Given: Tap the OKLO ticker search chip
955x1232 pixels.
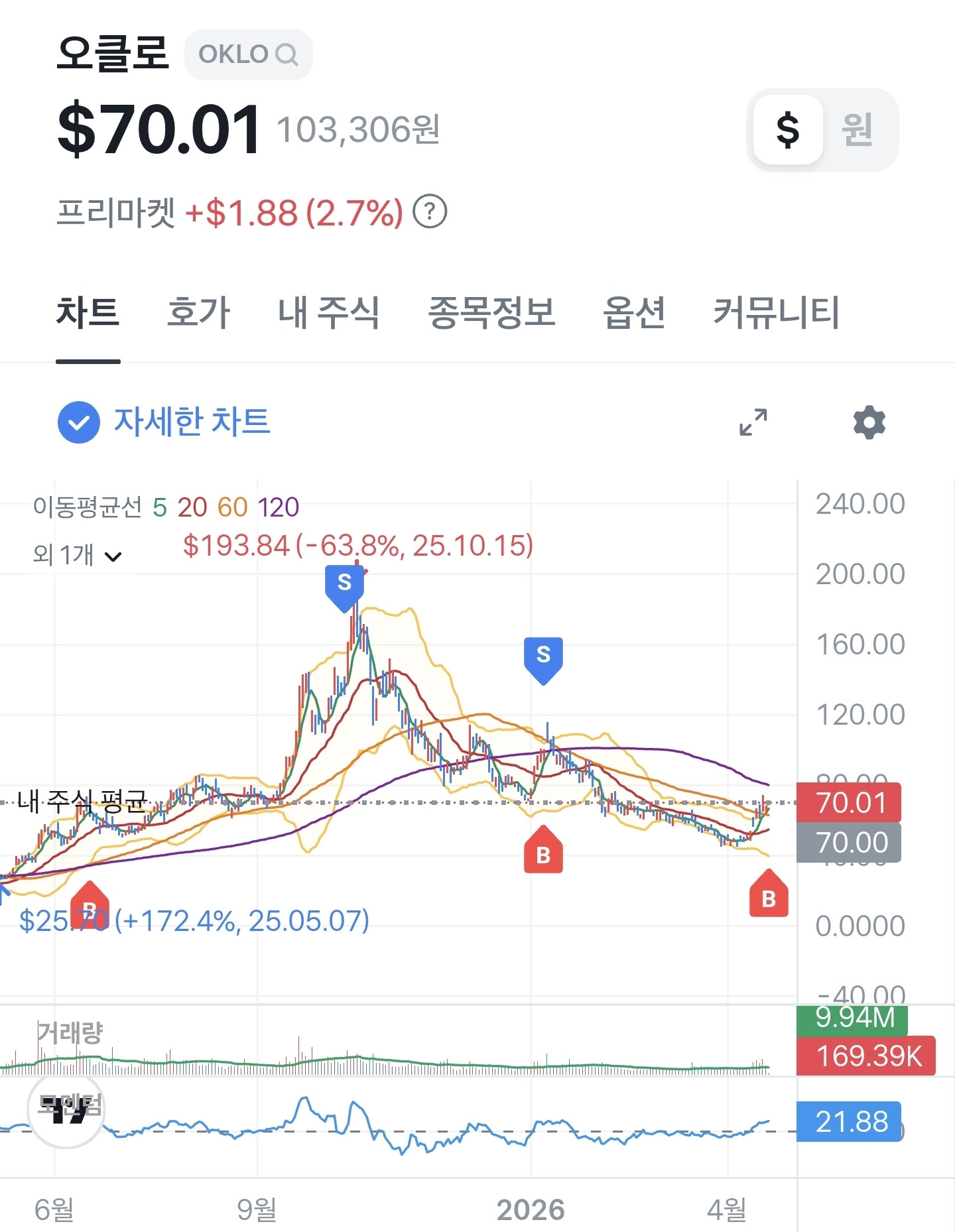Looking at the screenshot, I should pos(248,54).
